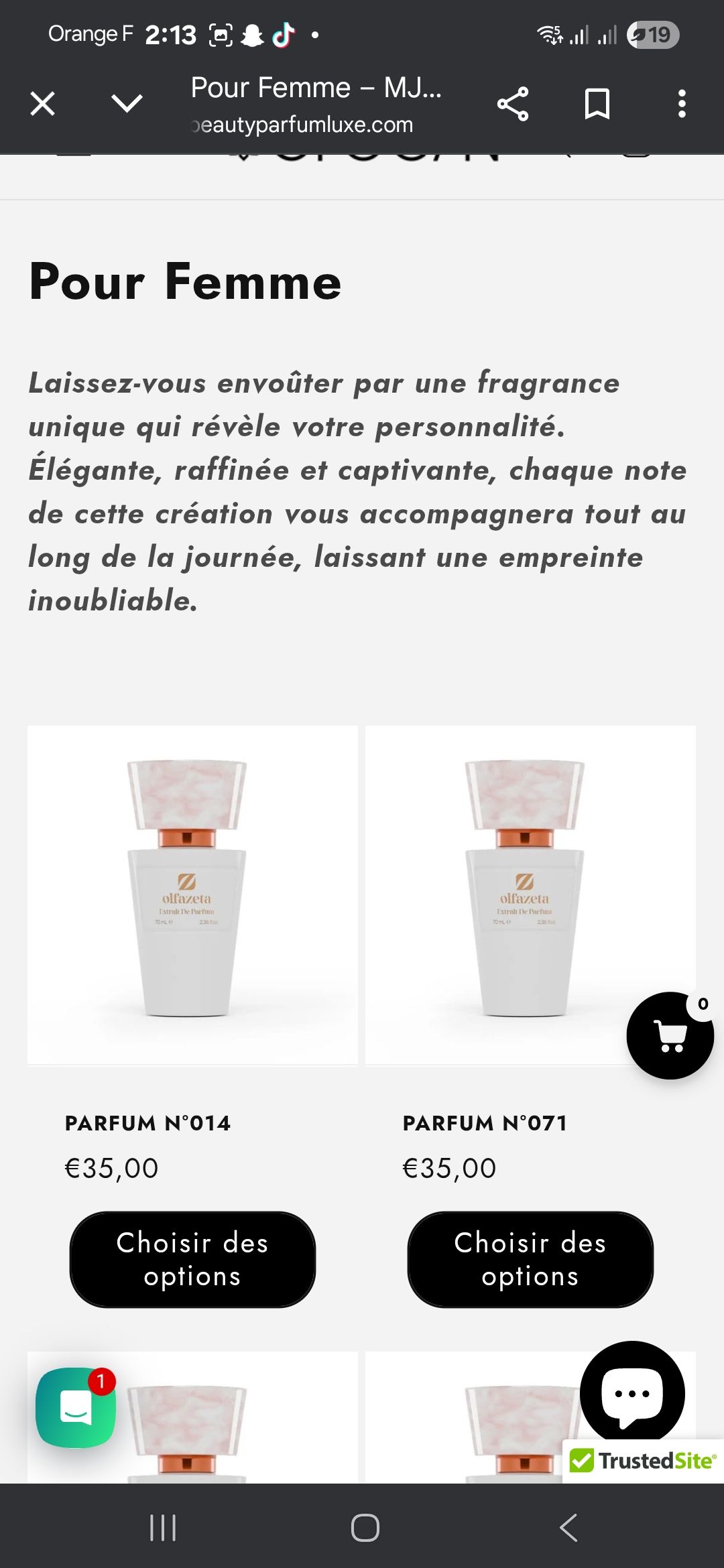Choose options for Parfum N°071
The image size is (724, 1568).
click(530, 1259)
